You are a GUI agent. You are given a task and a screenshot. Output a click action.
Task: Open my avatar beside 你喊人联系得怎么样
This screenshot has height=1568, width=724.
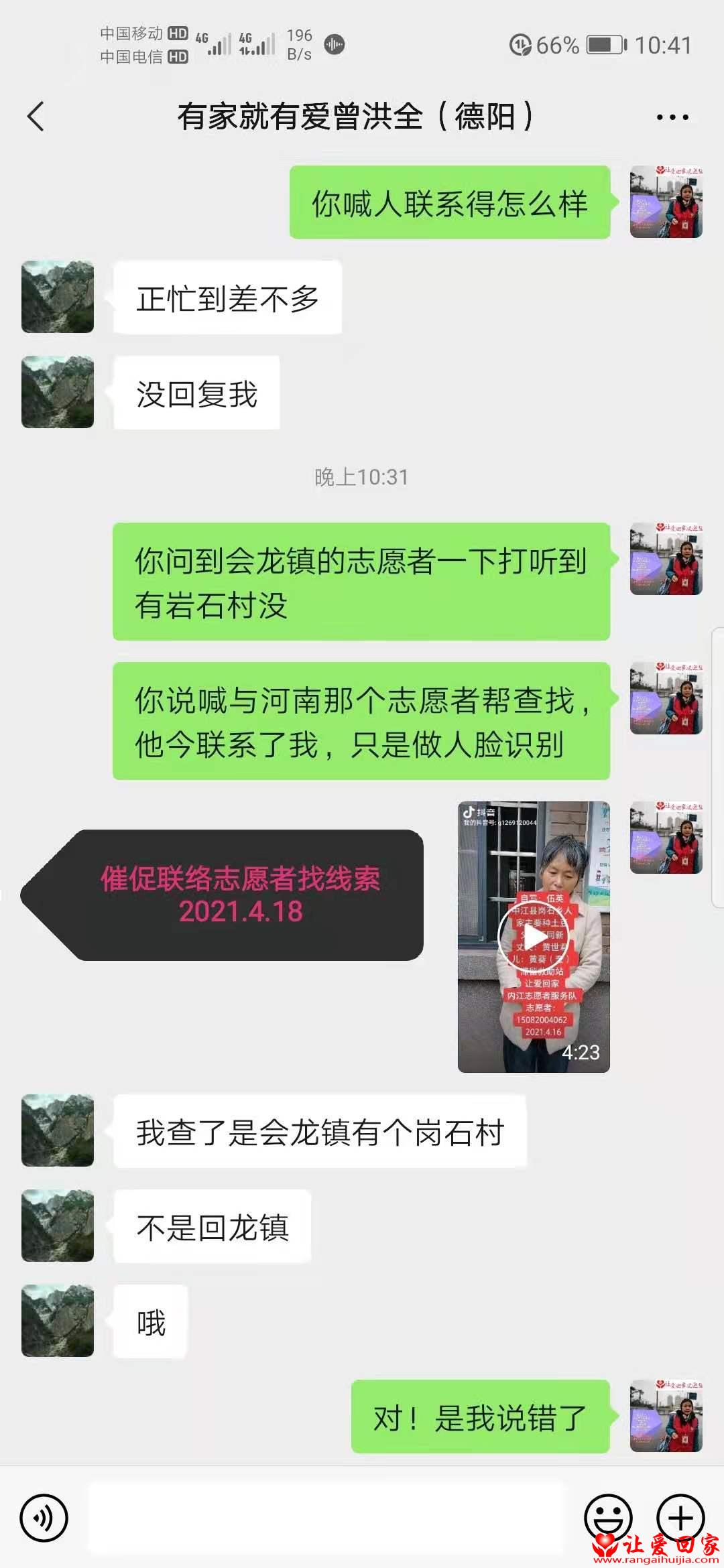(666, 202)
